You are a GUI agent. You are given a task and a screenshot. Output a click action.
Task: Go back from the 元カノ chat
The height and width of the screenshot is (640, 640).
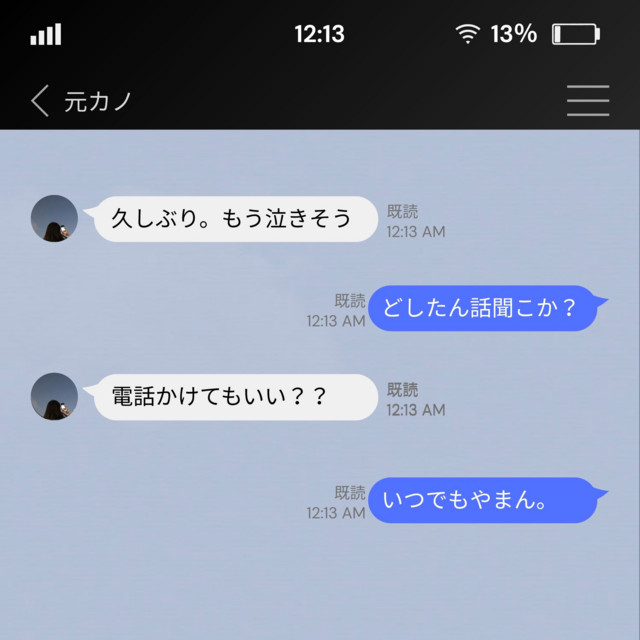[40, 101]
